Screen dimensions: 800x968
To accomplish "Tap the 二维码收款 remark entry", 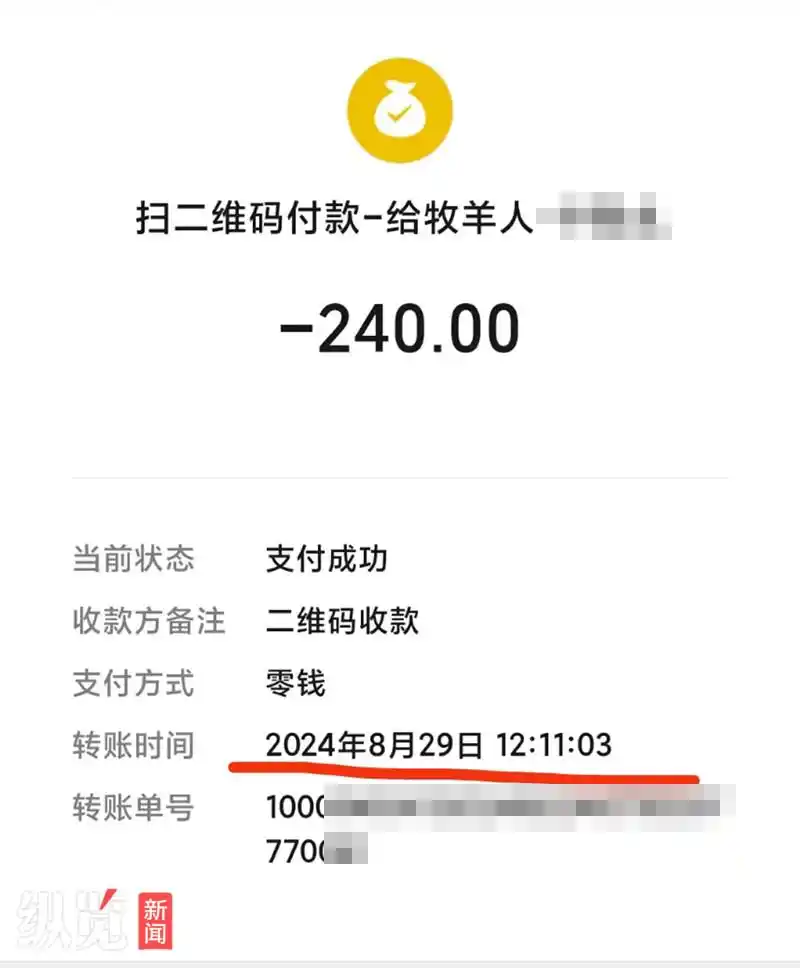I will (342, 622).
